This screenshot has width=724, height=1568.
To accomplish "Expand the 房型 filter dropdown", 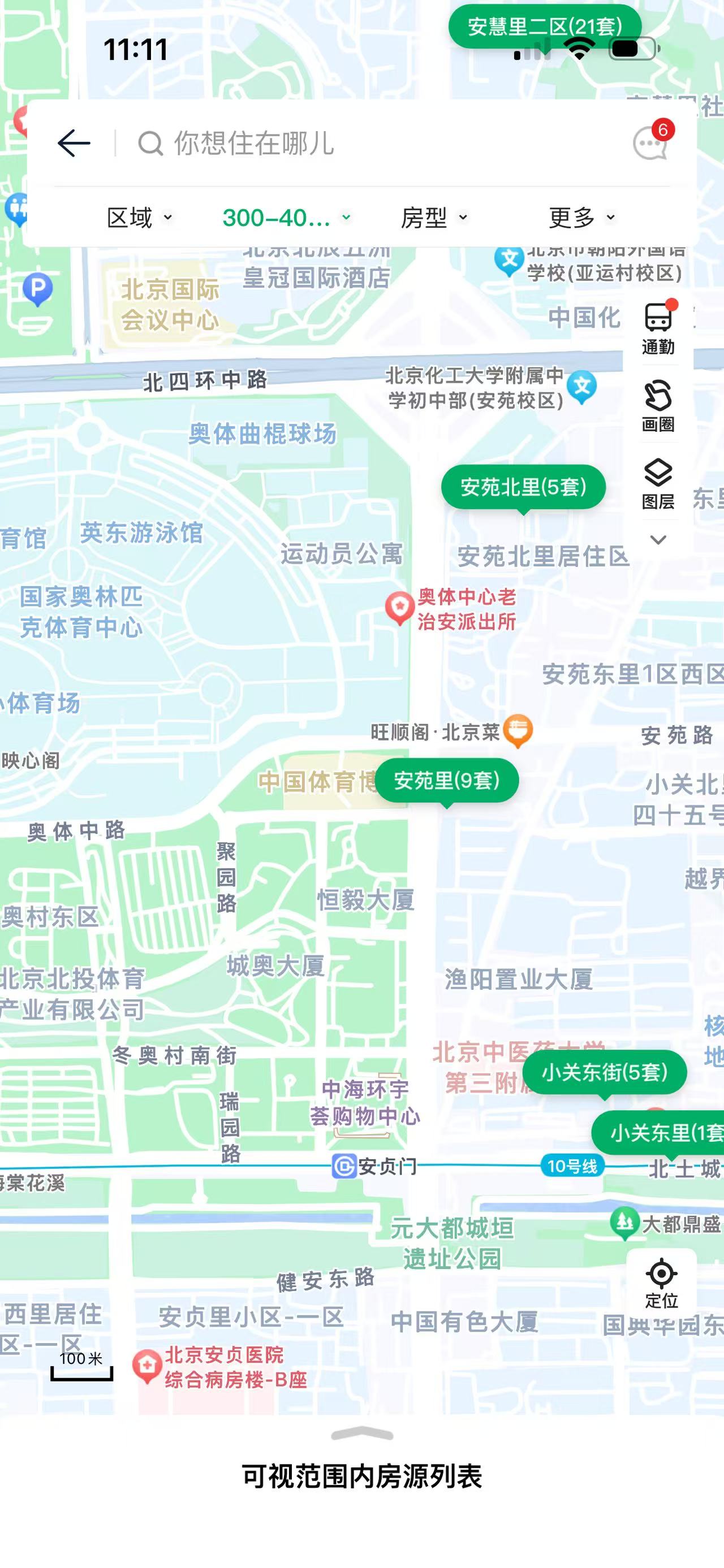I will (433, 217).
